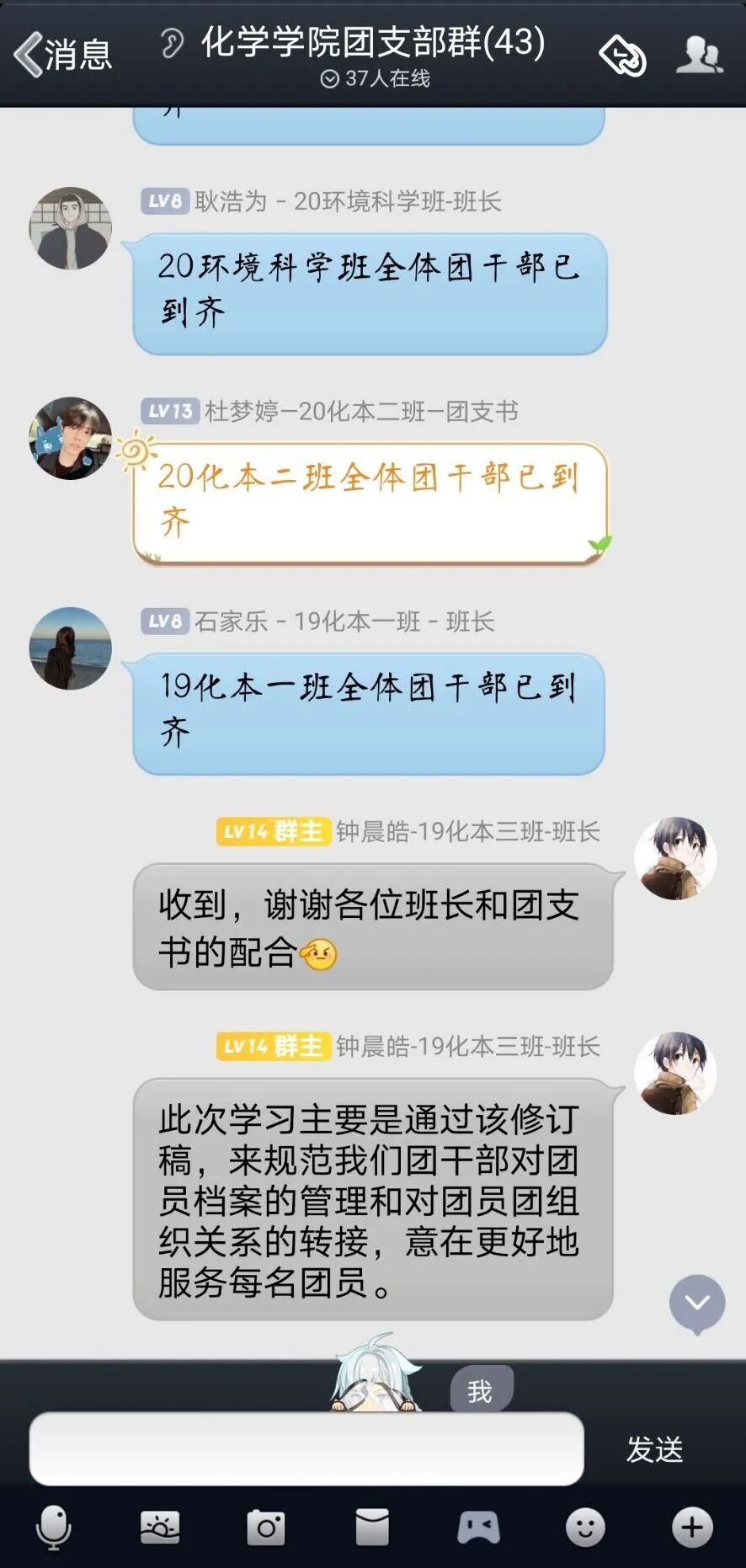746x1568 pixels.
Task: Open 石家乐's avatar profile
Action: (x=70, y=648)
